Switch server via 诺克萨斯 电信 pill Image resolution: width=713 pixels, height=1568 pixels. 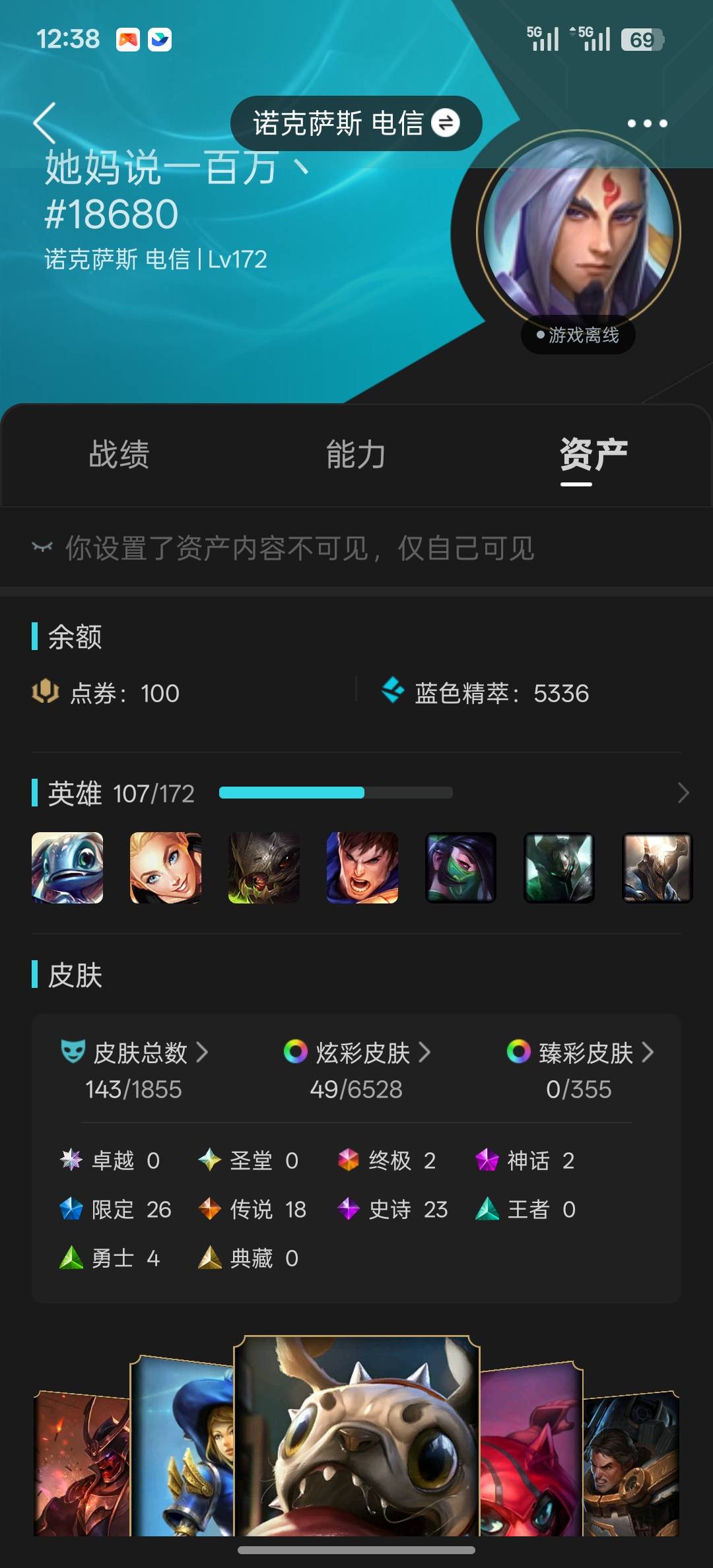[x=356, y=123]
